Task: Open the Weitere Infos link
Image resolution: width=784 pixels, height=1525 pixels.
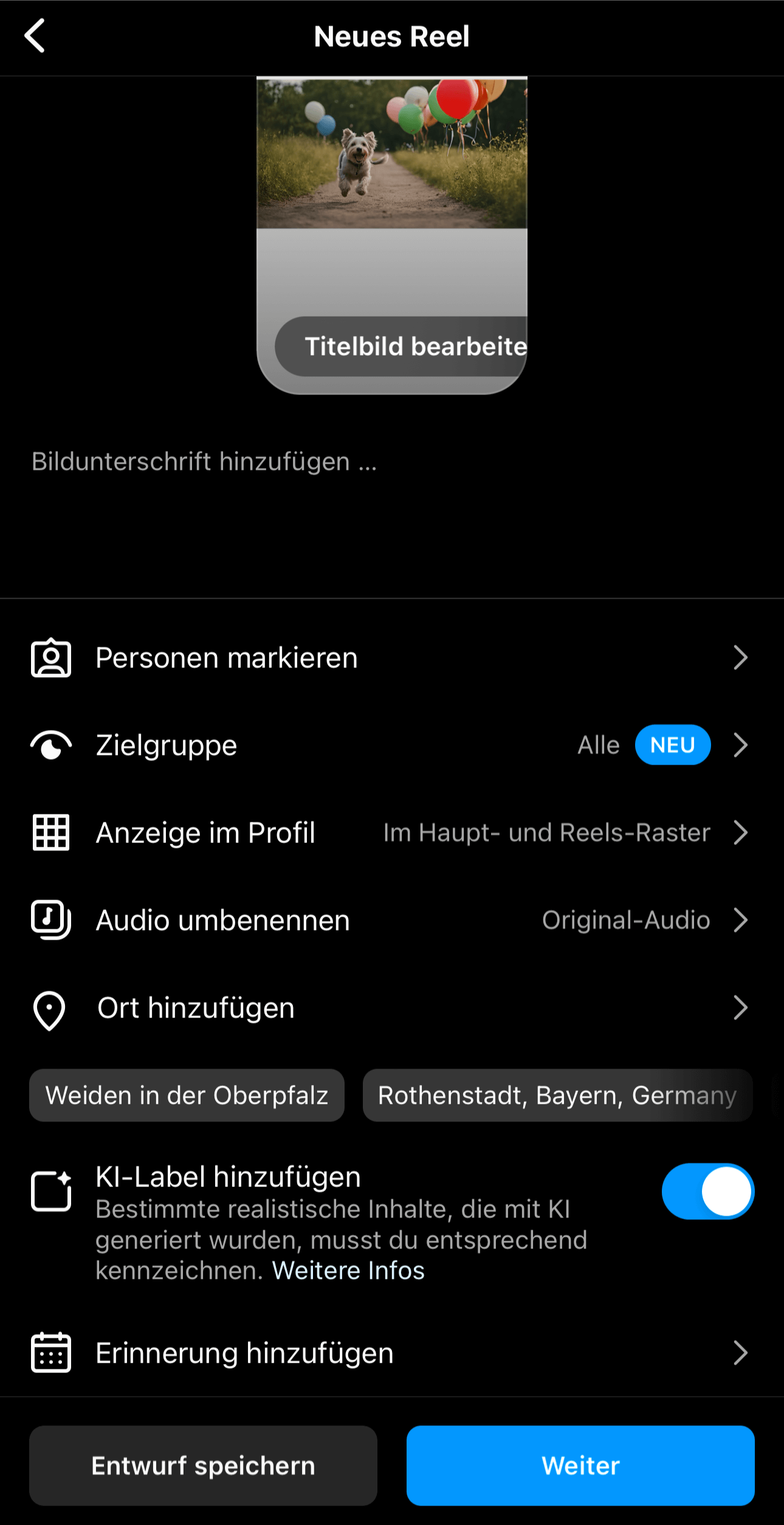Action: click(x=348, y=1271)
